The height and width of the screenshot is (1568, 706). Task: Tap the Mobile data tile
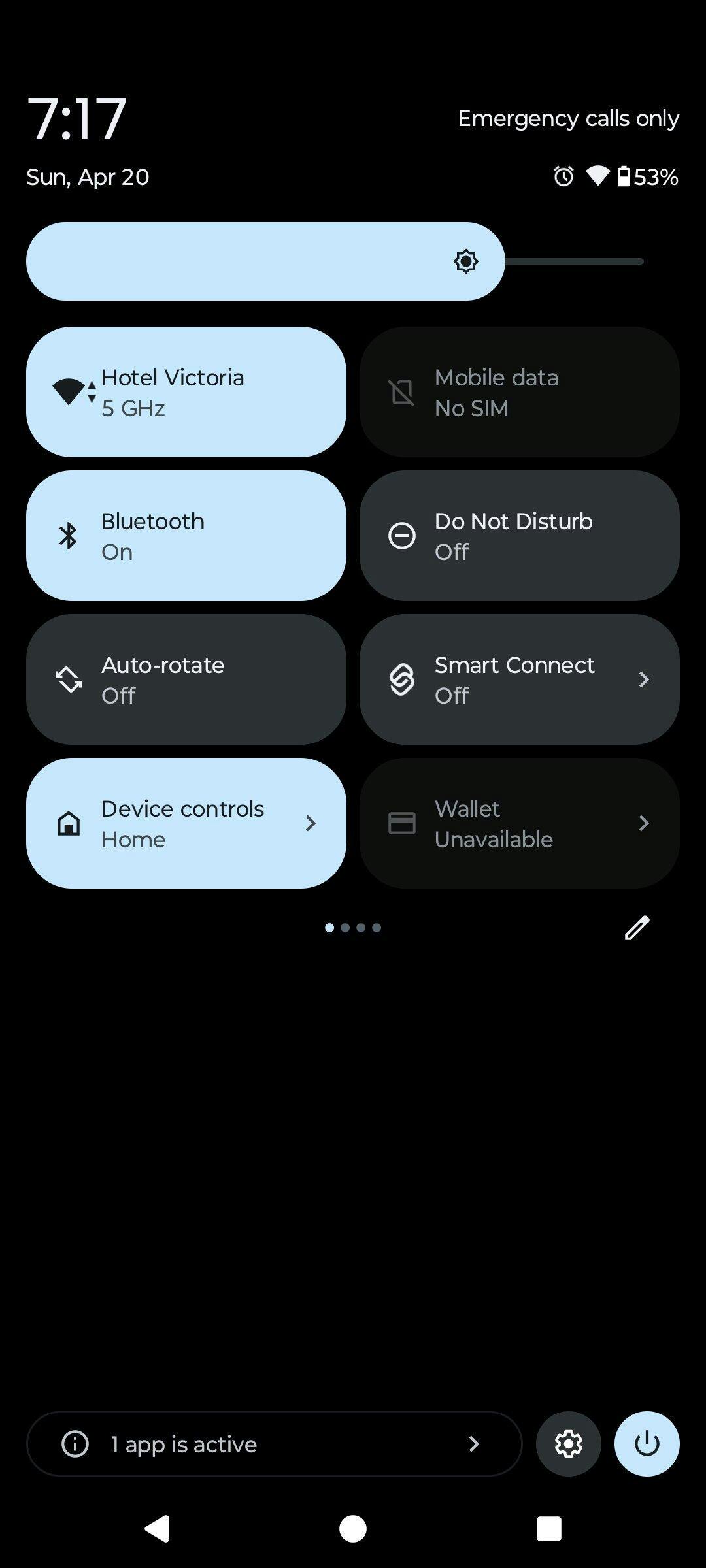click(520, 392)
